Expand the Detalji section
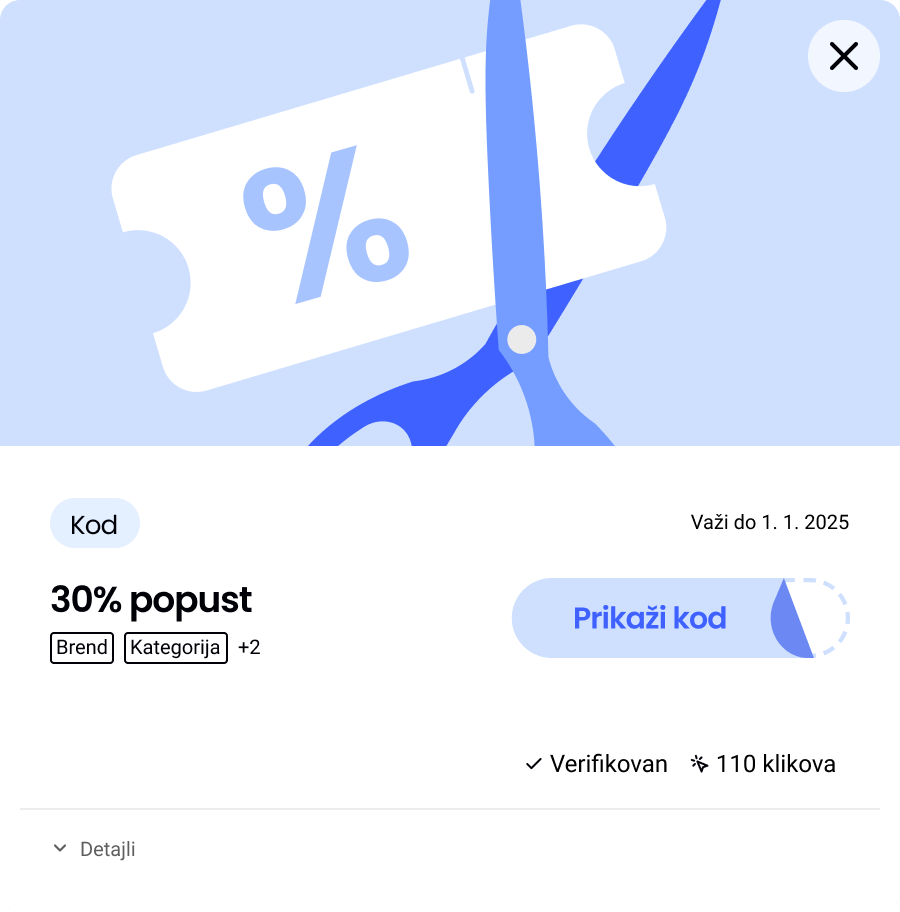The width and height of the screenshot is (900, 912). (94, 849)
